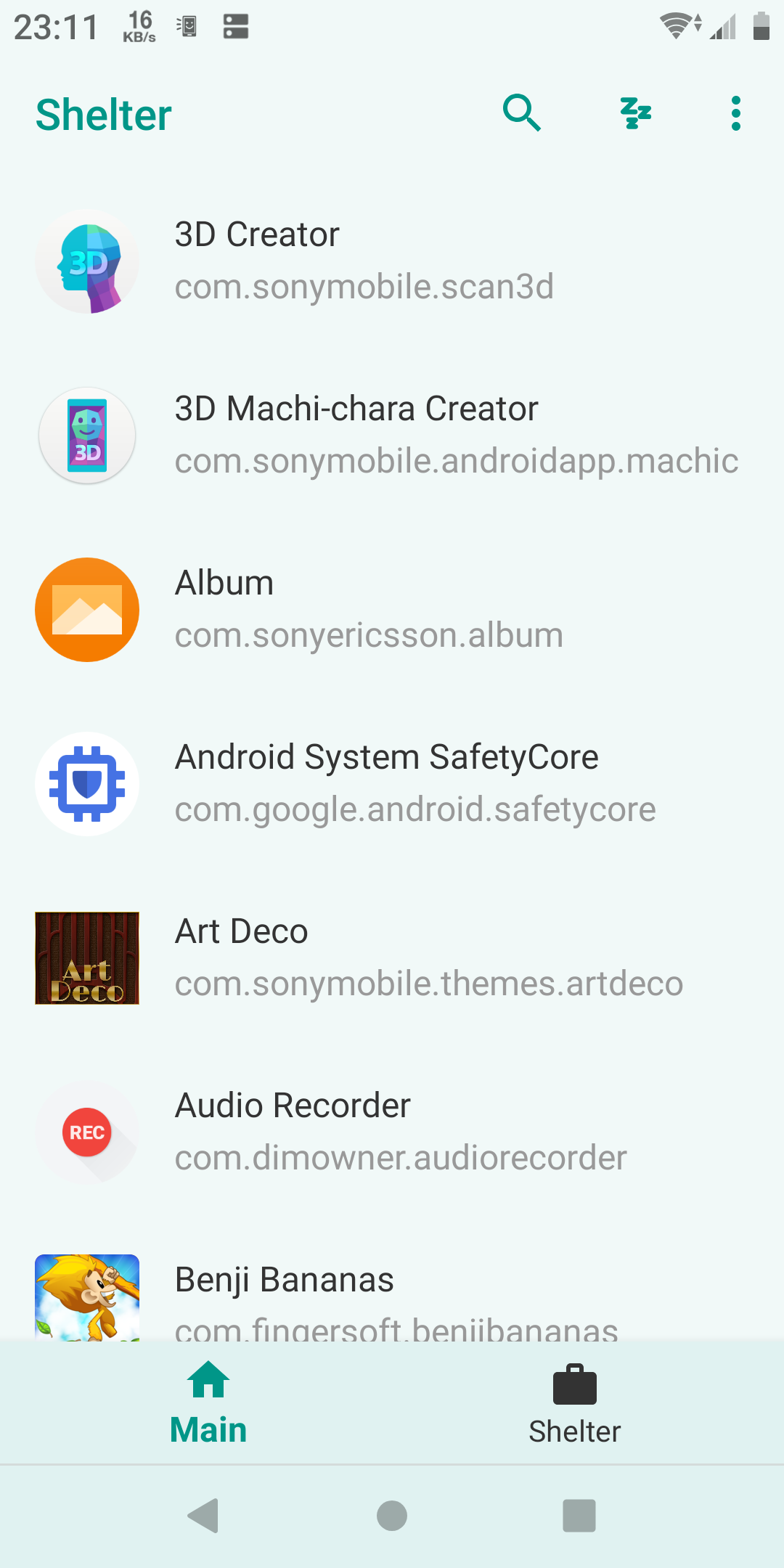Go back with the system back button
The image size is (784, 1568).
[x=204, y=1516]
